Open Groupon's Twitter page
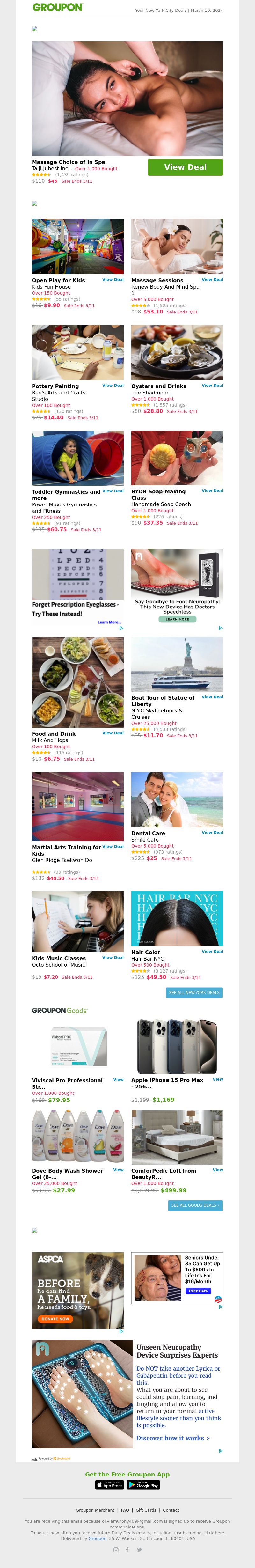255x1568 pixels. click(x=139, y=1550)
